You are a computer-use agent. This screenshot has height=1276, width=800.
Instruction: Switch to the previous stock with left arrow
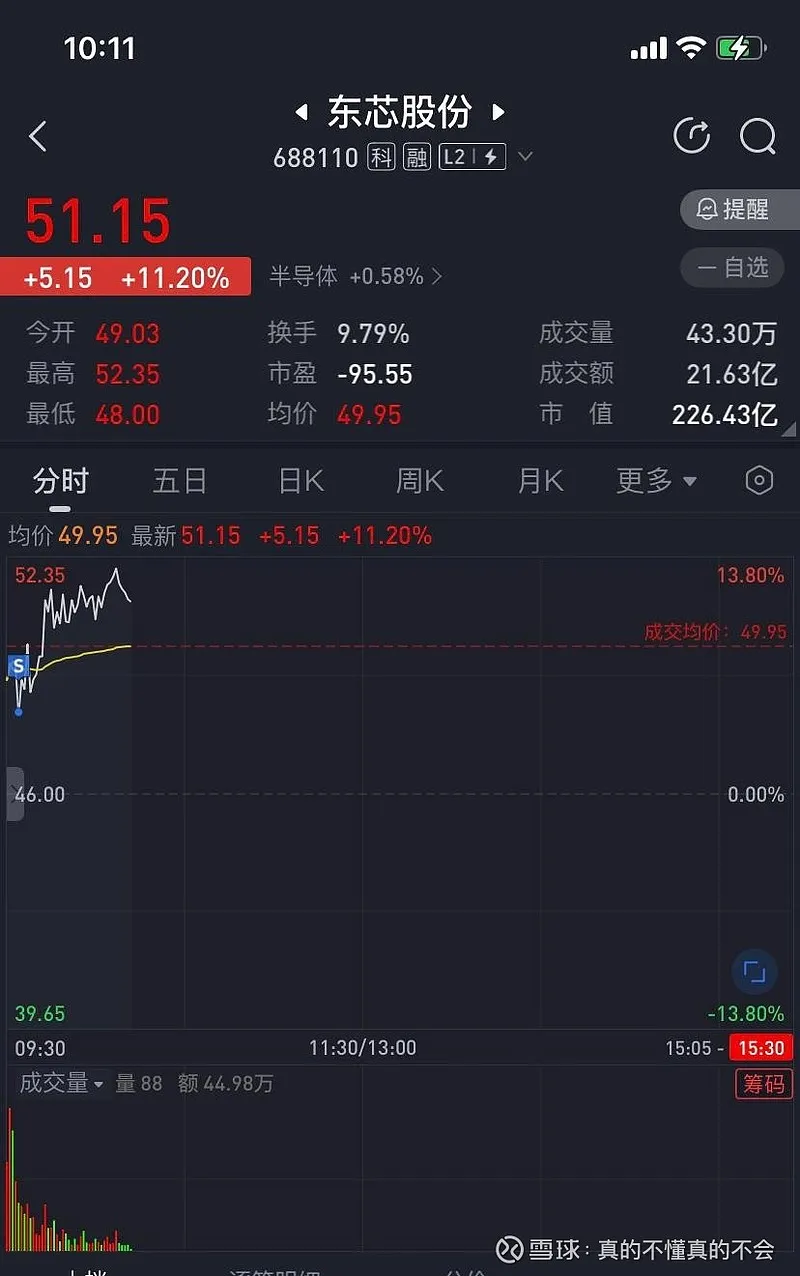click(x=301, y=112)
